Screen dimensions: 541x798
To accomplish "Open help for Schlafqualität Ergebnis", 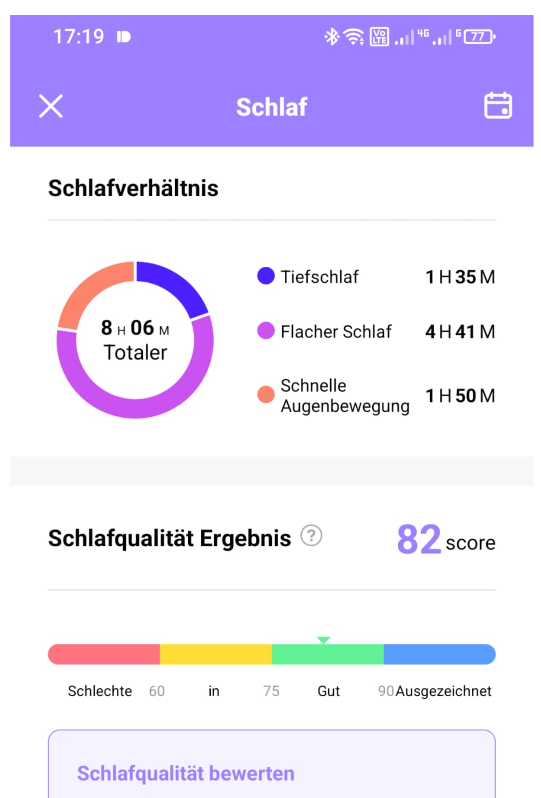I will [311, 535].
